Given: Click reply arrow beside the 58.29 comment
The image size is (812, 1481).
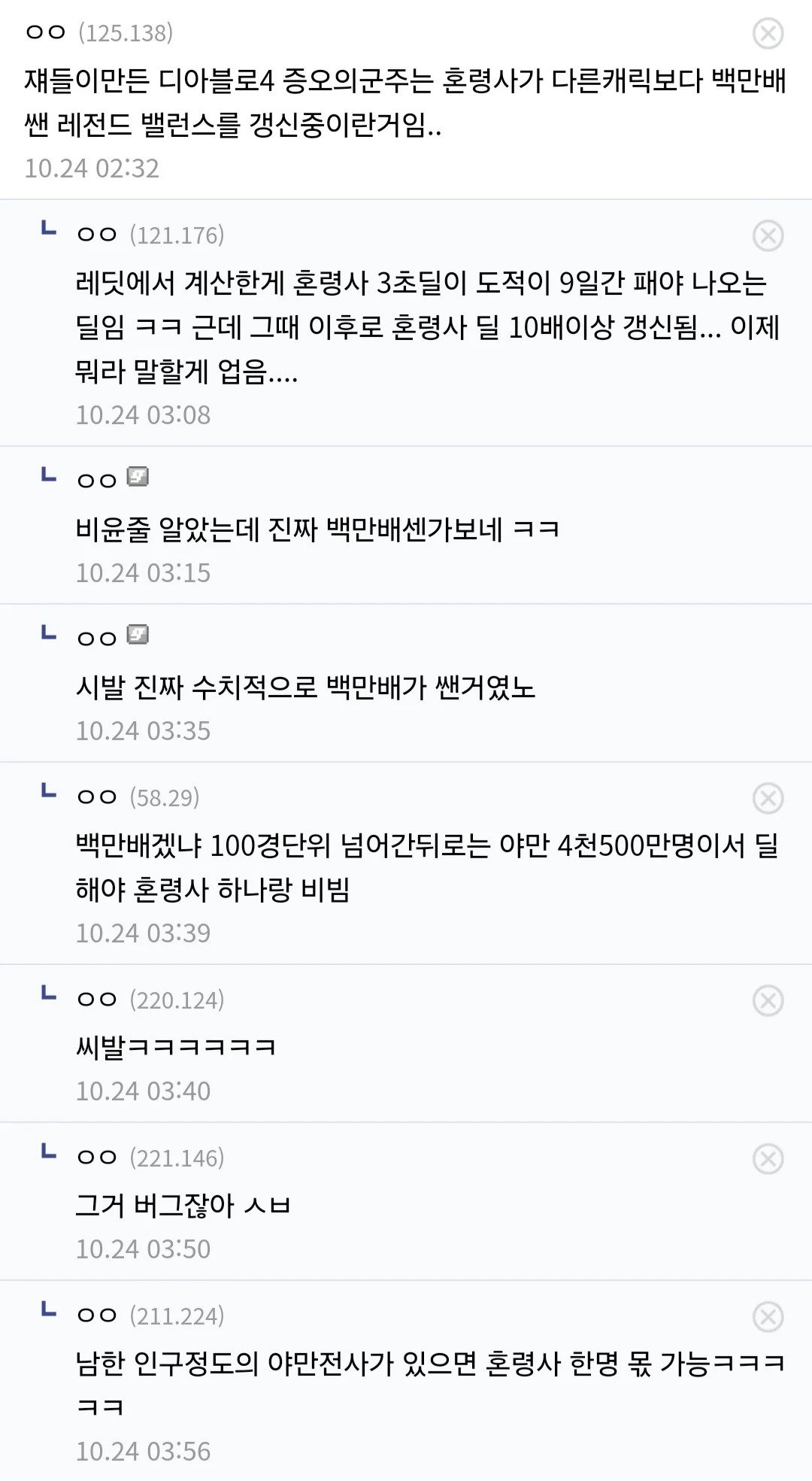Looking at the screenshot, I should [48, 794].
